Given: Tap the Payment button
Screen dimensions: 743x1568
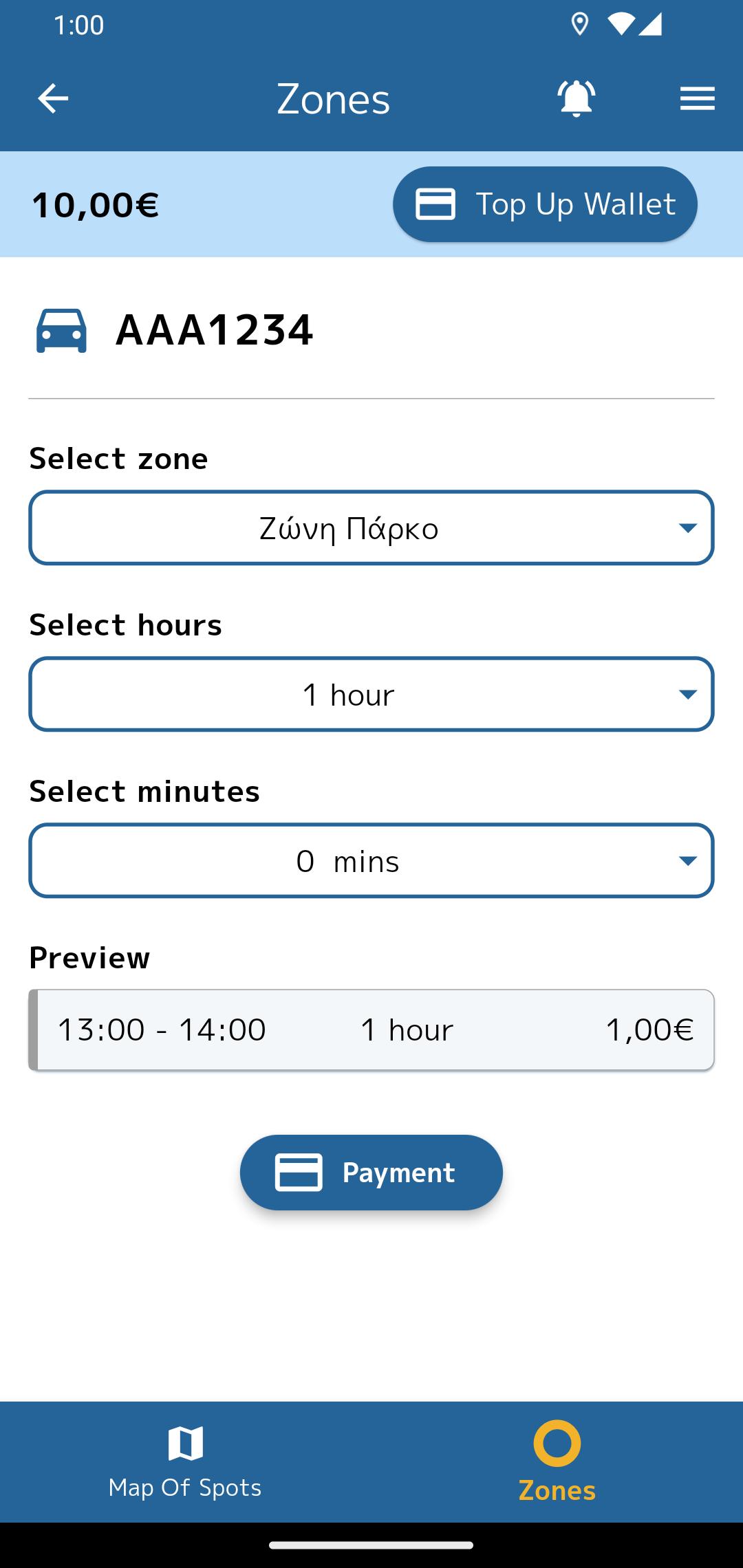Looking at the screenshot, I should click(371, 1173).
